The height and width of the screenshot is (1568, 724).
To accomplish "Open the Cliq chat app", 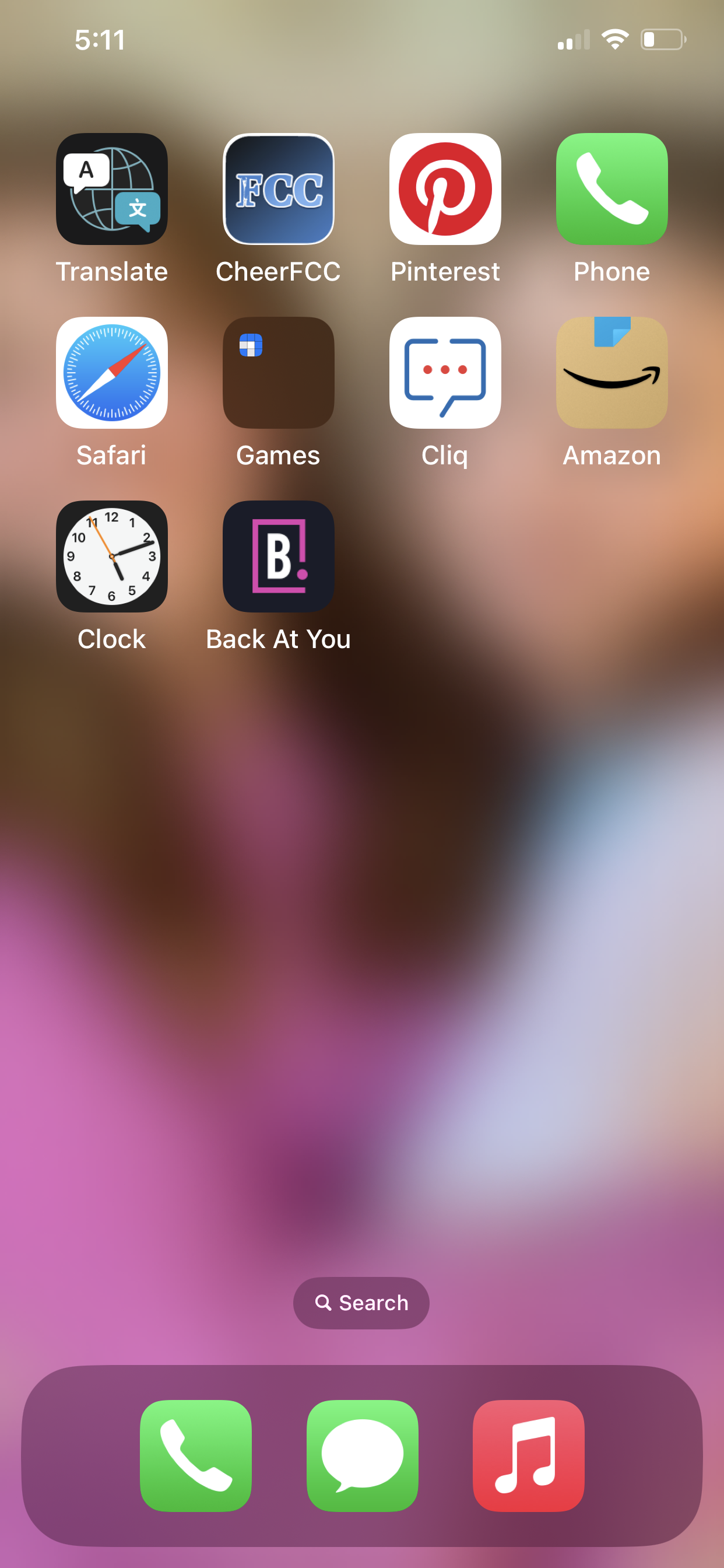I will tap(445, 373).
